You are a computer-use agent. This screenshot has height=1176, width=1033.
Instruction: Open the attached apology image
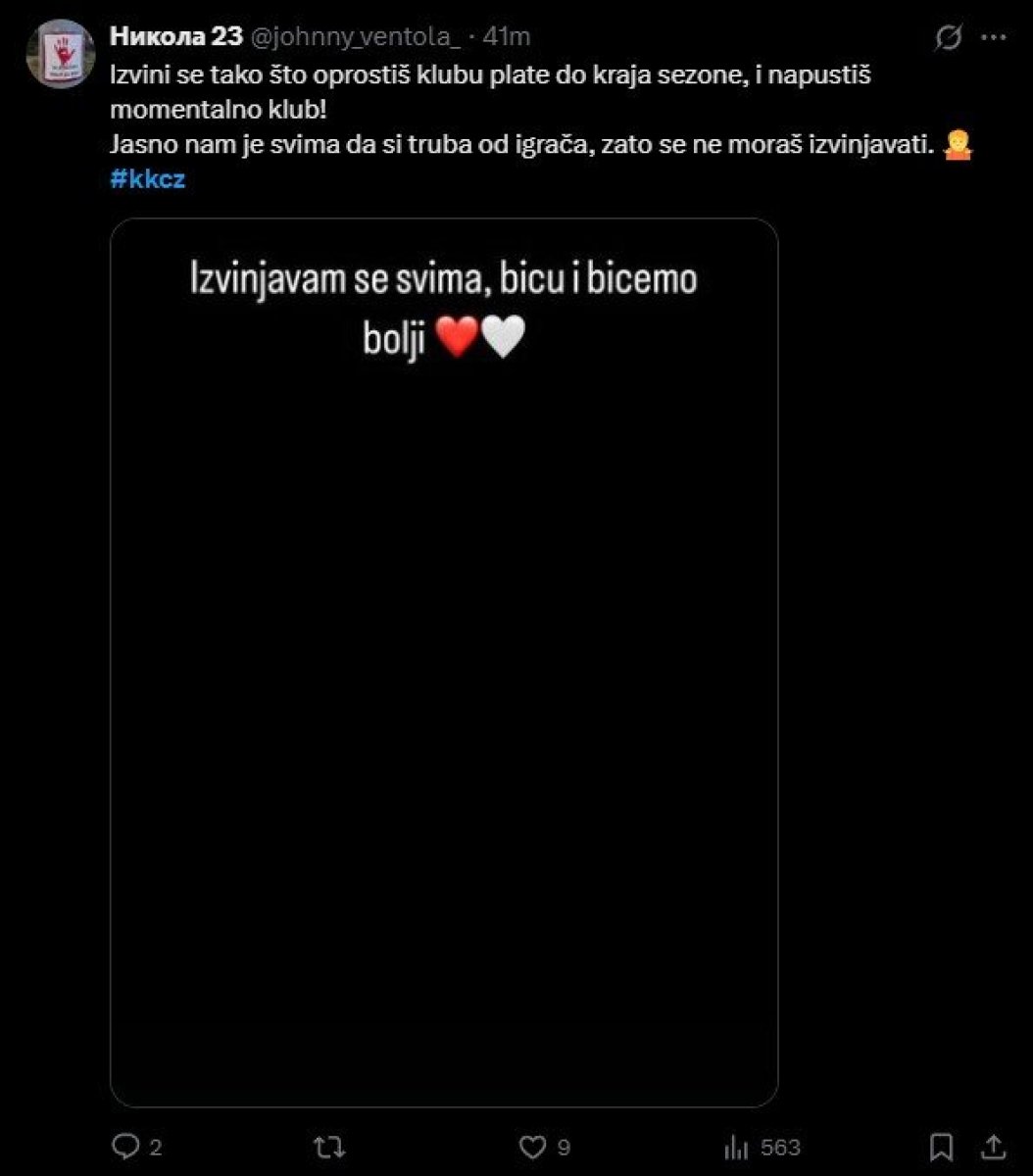444,661
